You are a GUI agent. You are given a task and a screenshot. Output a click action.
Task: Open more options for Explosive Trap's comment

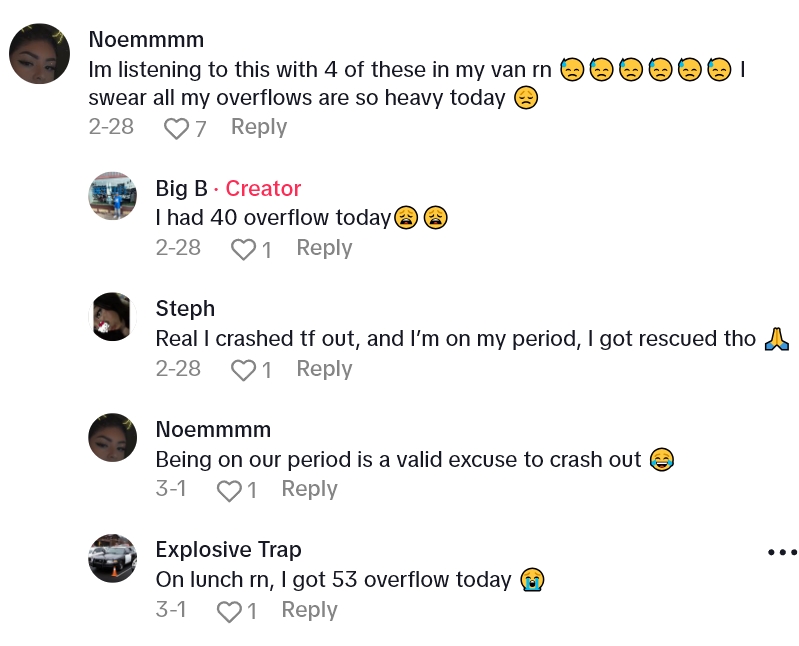click(781, 552)
